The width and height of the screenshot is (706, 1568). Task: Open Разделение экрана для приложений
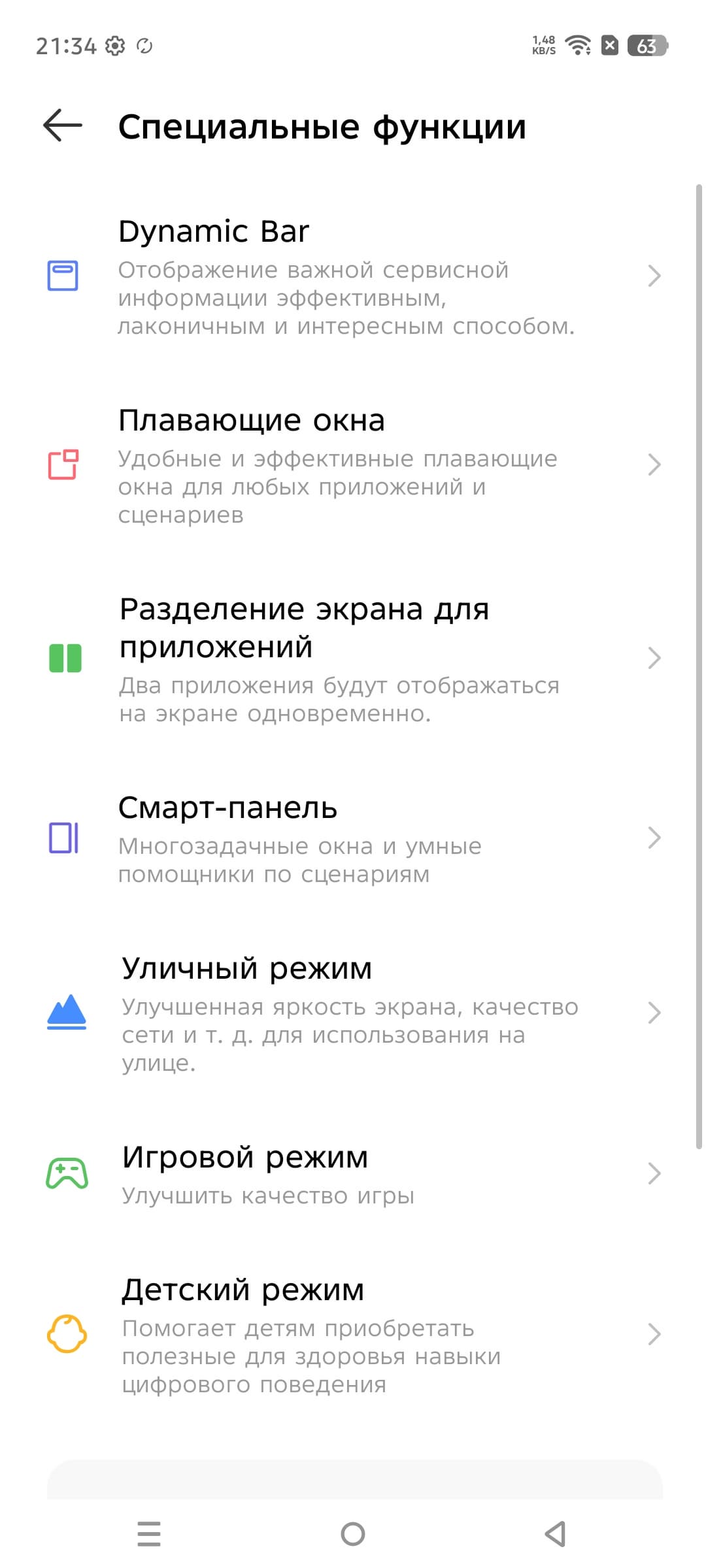coord(353,659)
